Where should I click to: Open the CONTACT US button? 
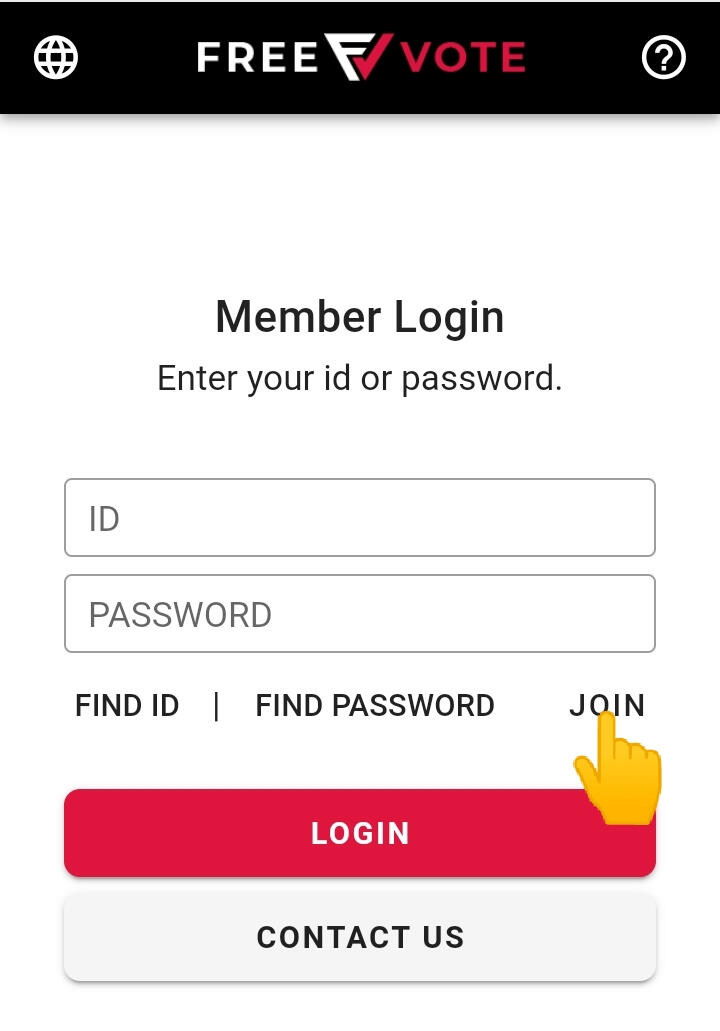tap(360, 937)
